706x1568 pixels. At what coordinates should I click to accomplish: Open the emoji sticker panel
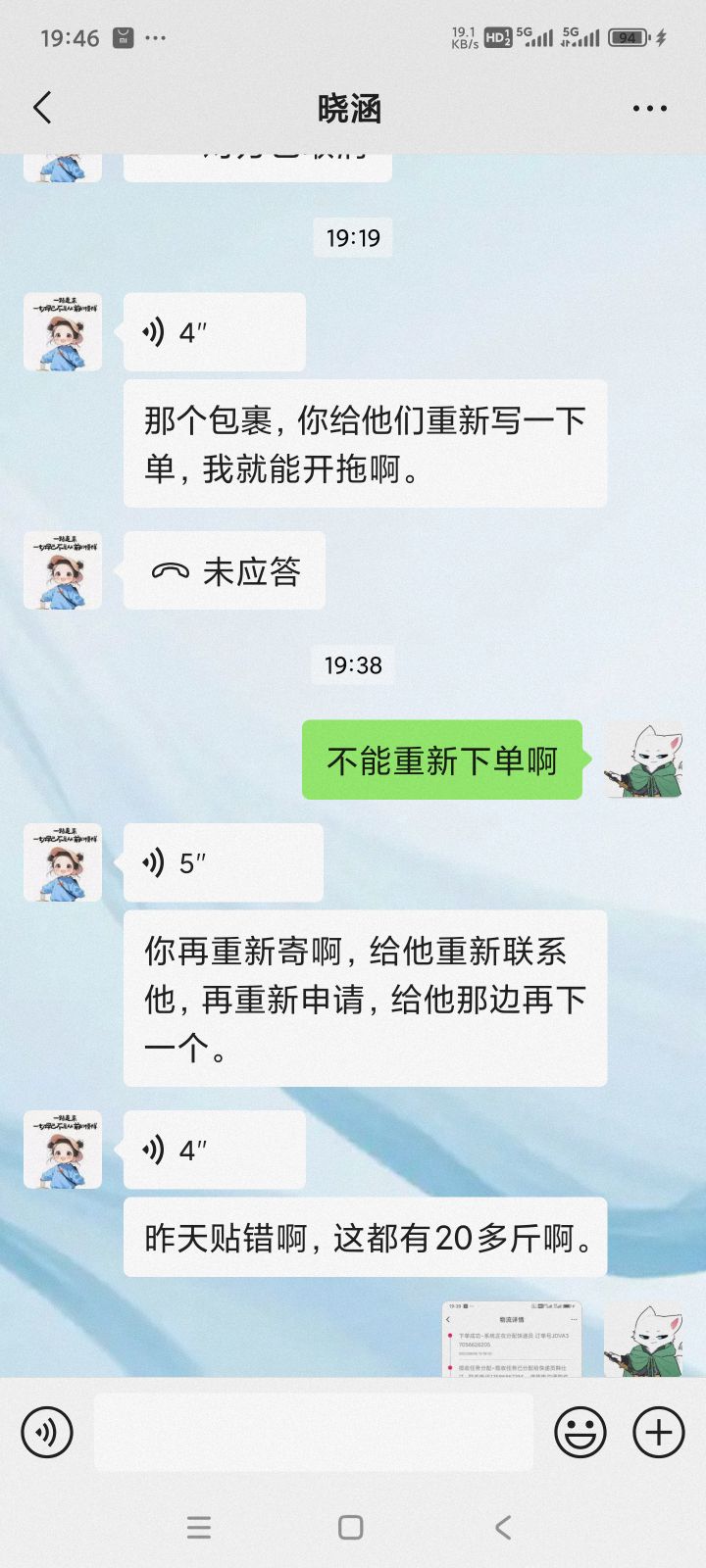point(580,1433)
